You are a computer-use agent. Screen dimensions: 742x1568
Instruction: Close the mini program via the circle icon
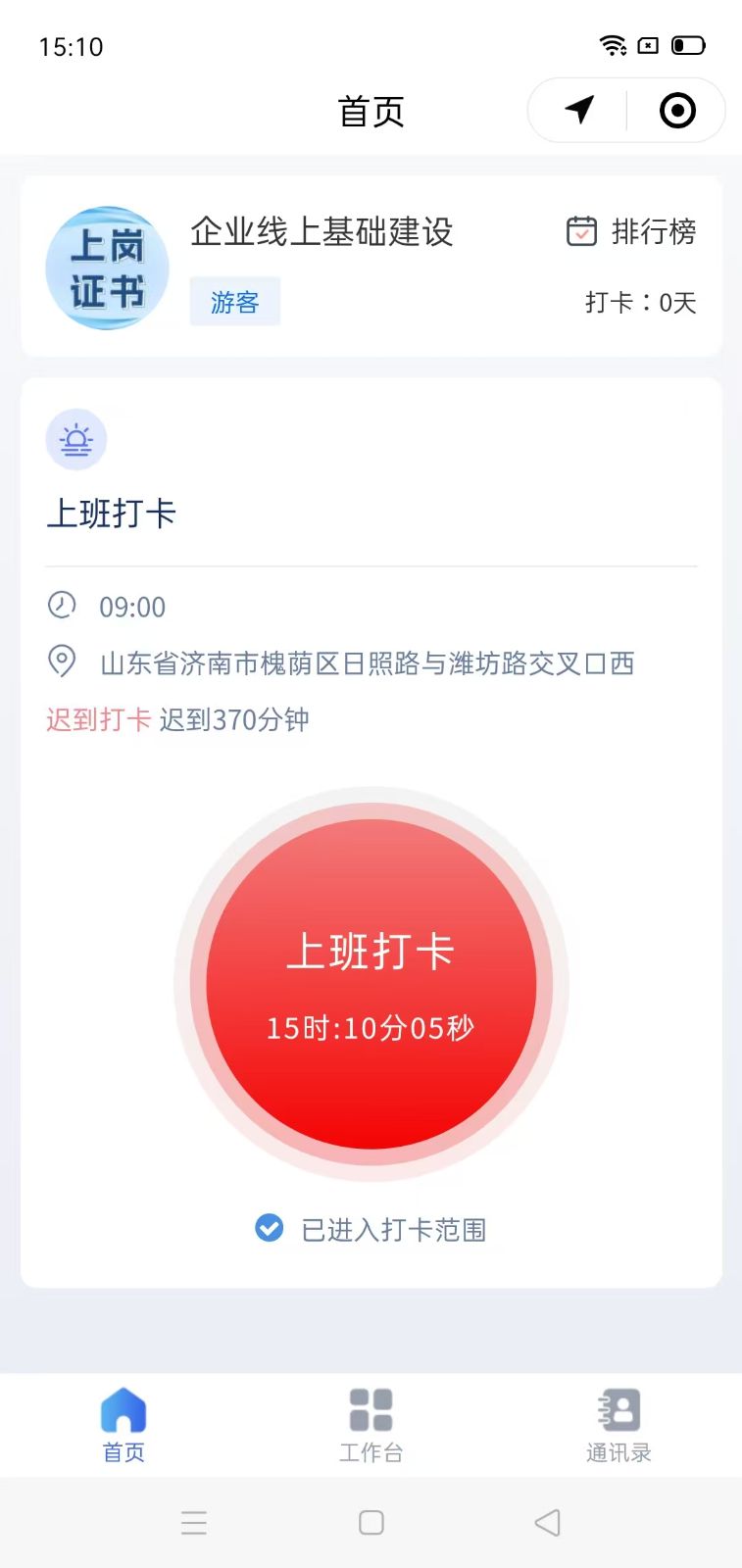pos(677,110)
